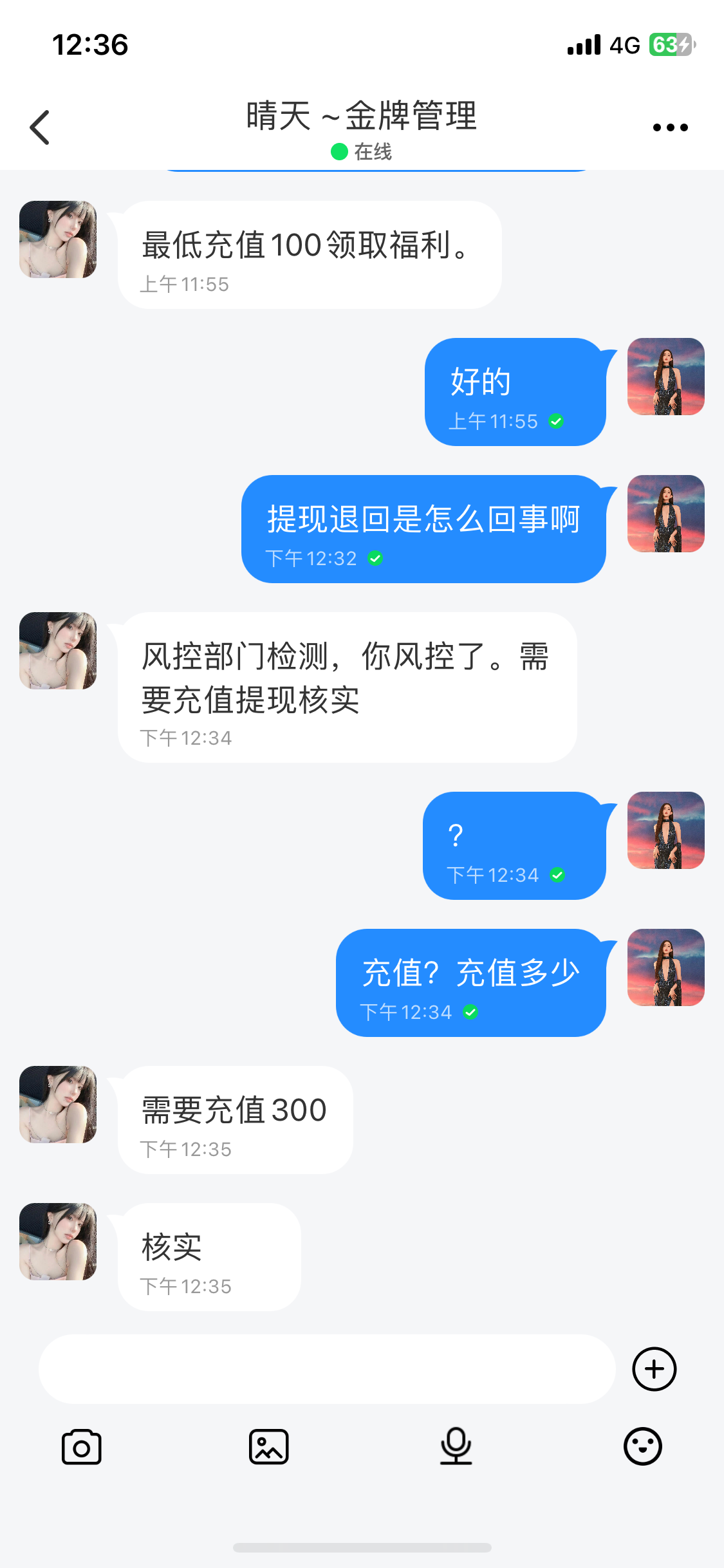Open the photo gallery picker
Viewport: 724px width, 1568px height.
(268, 1447)
